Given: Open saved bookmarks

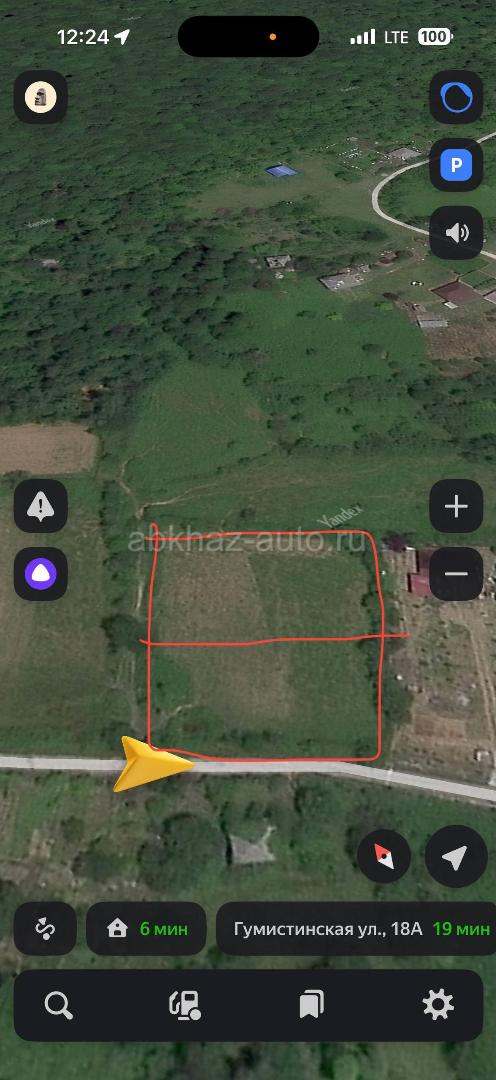Looking at the screenshot, I should coord(311,1006).
